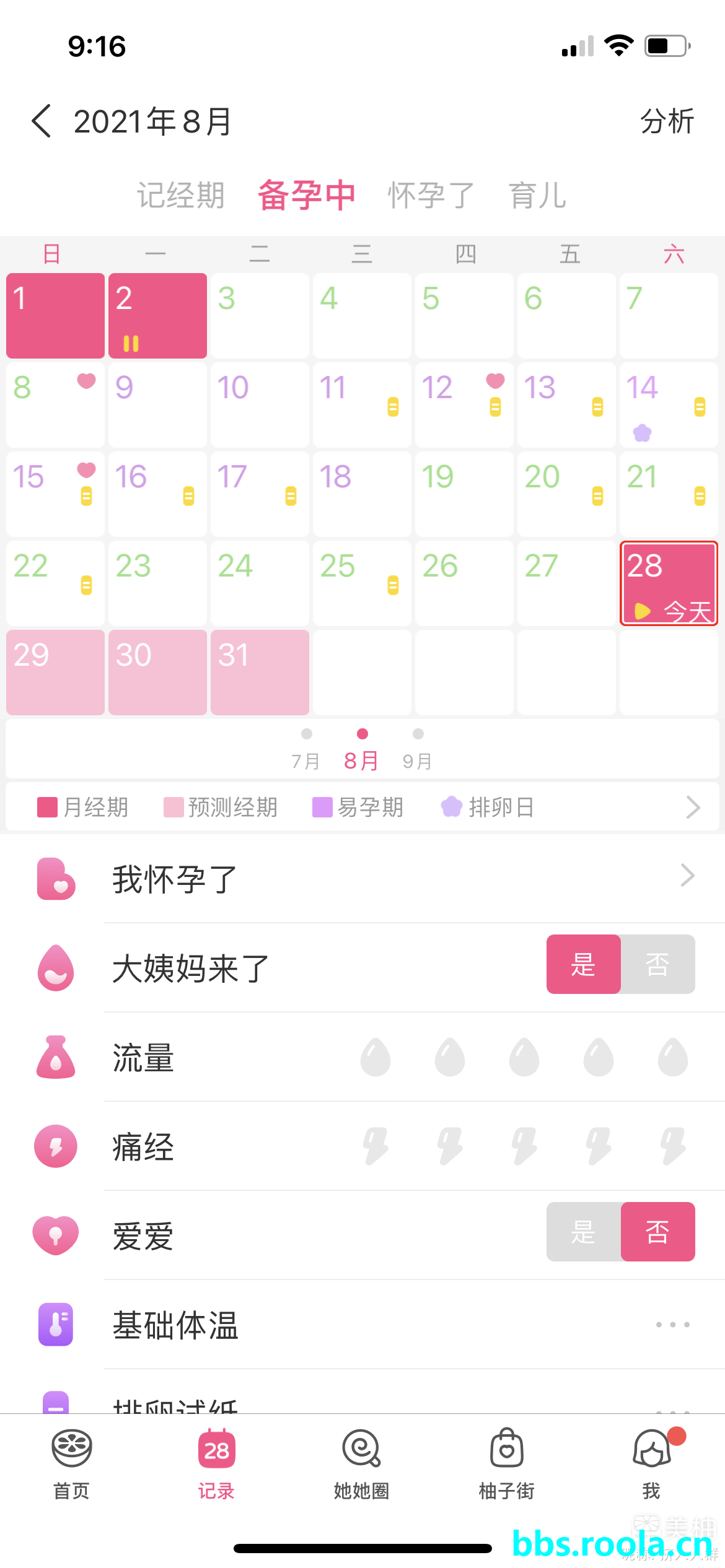Select August 14 on the calendar
The height and width of the screenshot is (1568, 725).
point(668,405)
